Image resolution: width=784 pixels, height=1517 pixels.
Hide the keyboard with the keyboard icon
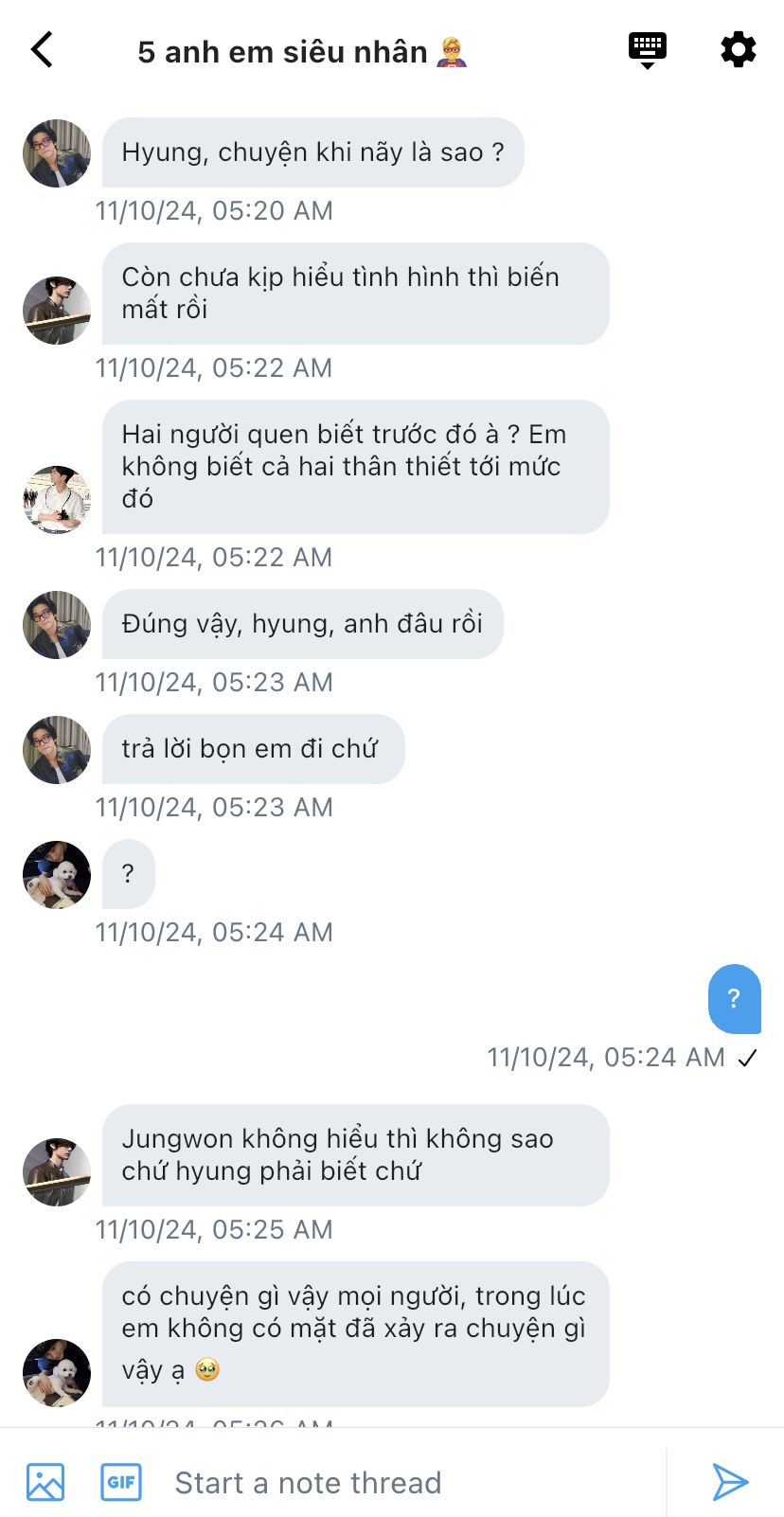pos(648,49)
